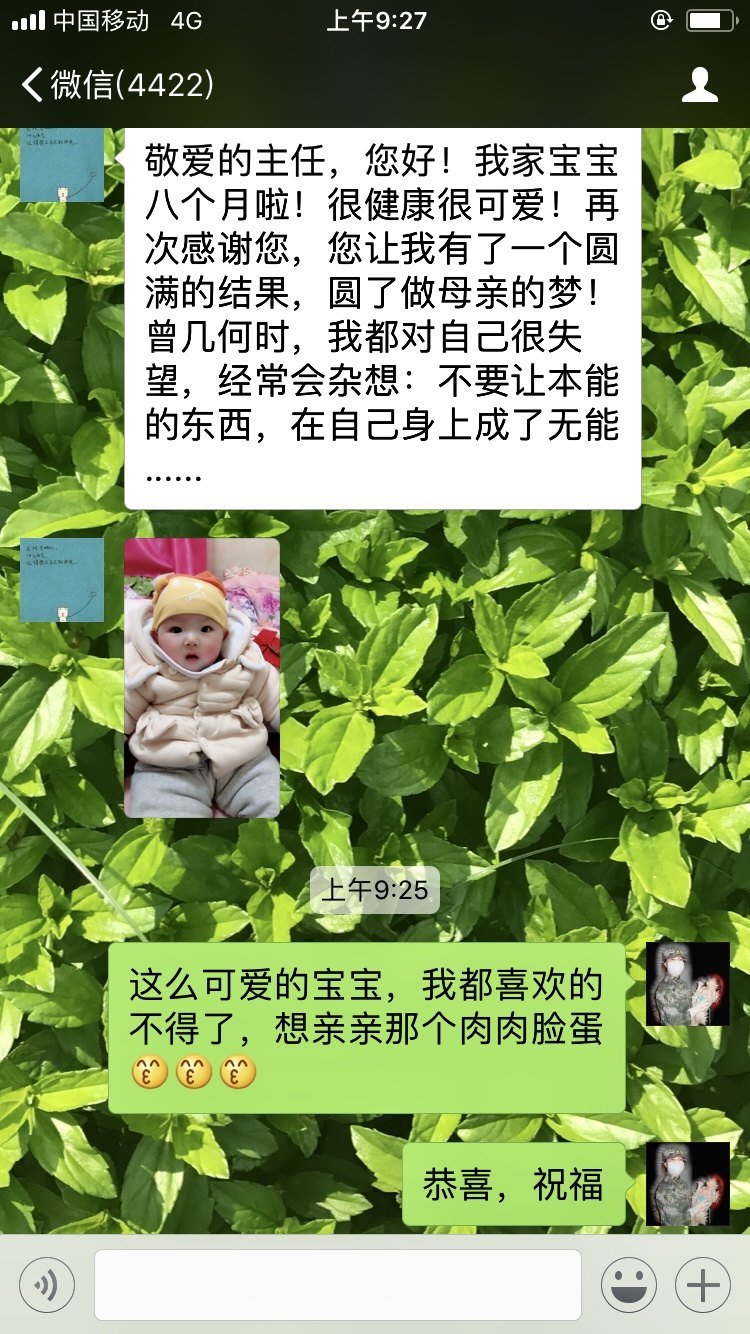Open the plus attachments menu

[x=703, y=1285]
